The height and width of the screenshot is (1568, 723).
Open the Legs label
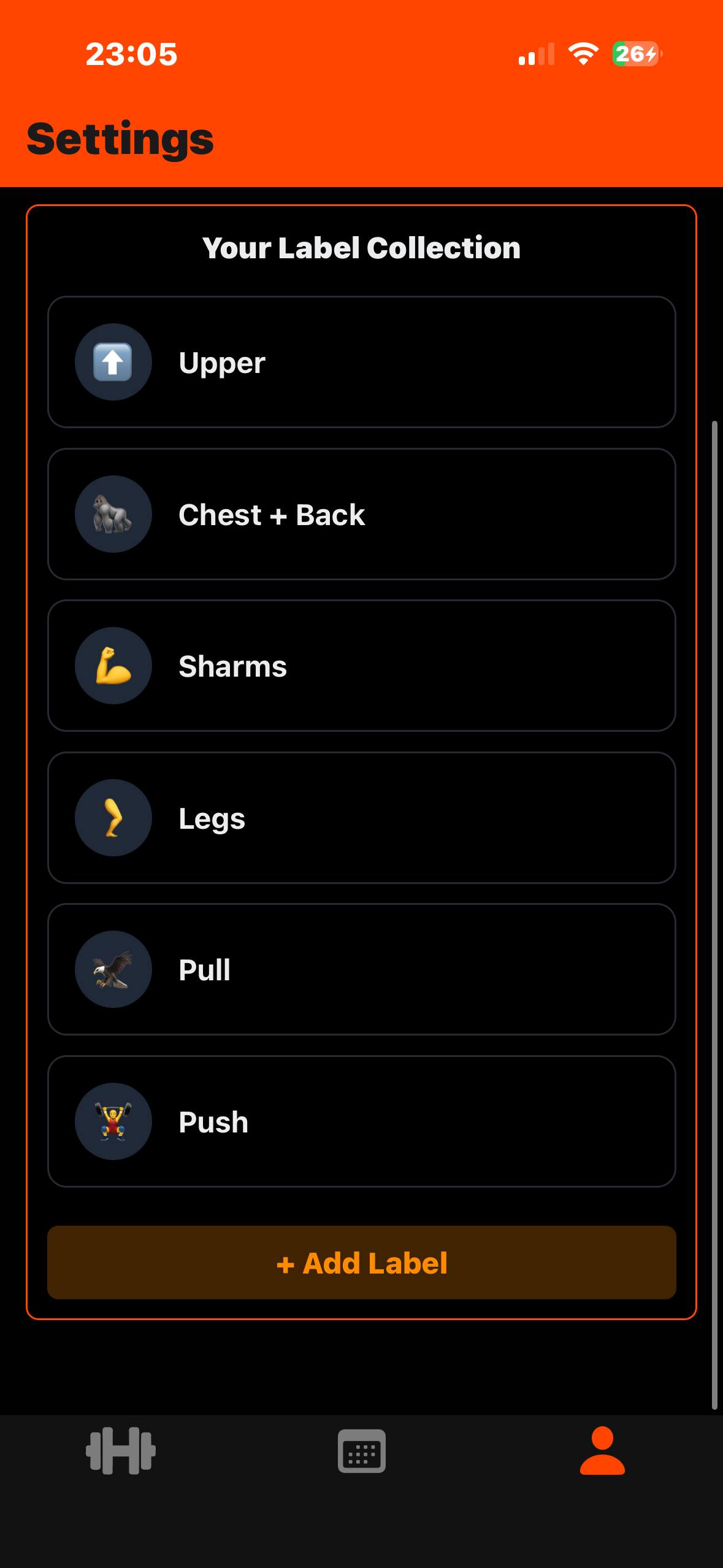pyautogui.click(x=361, y=818)
